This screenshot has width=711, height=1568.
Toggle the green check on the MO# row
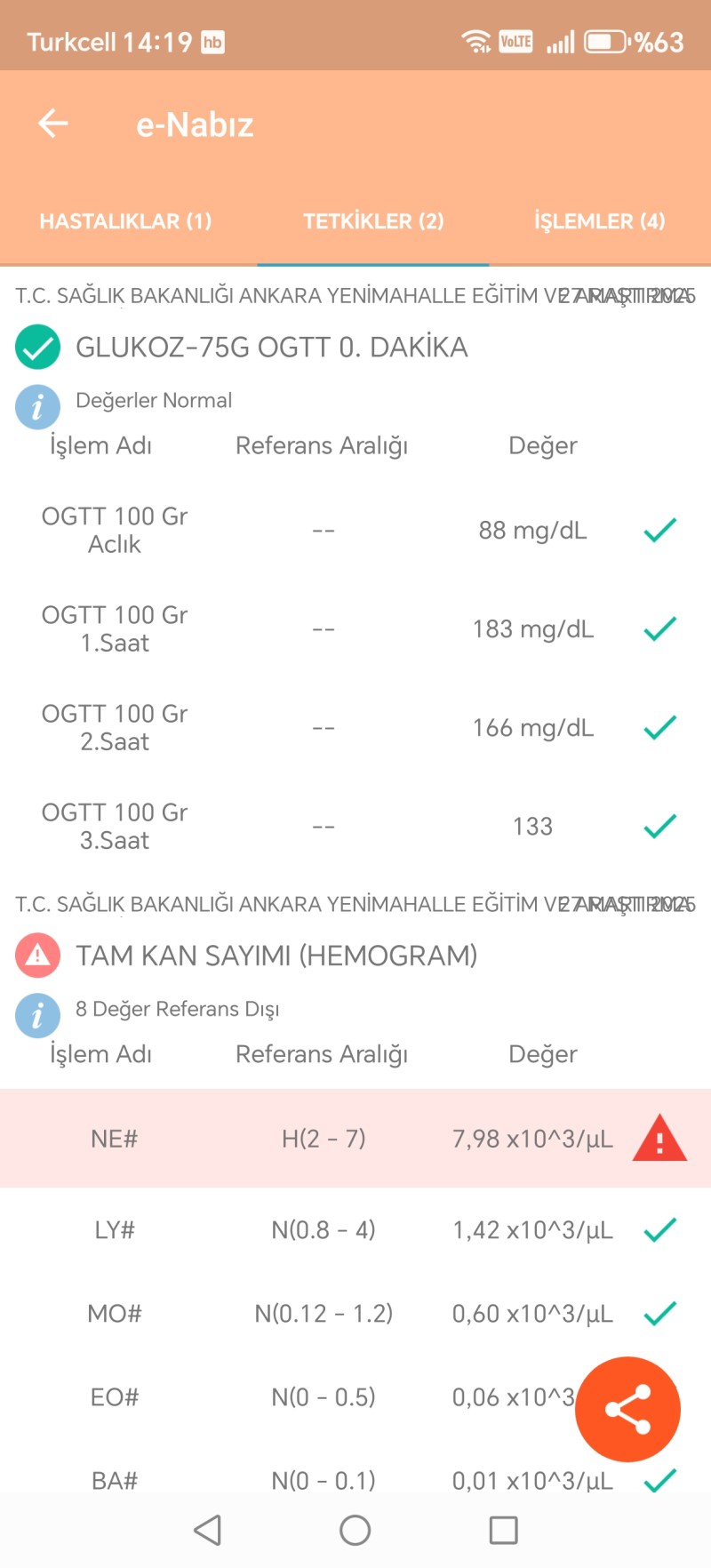tap(660, 1314)
